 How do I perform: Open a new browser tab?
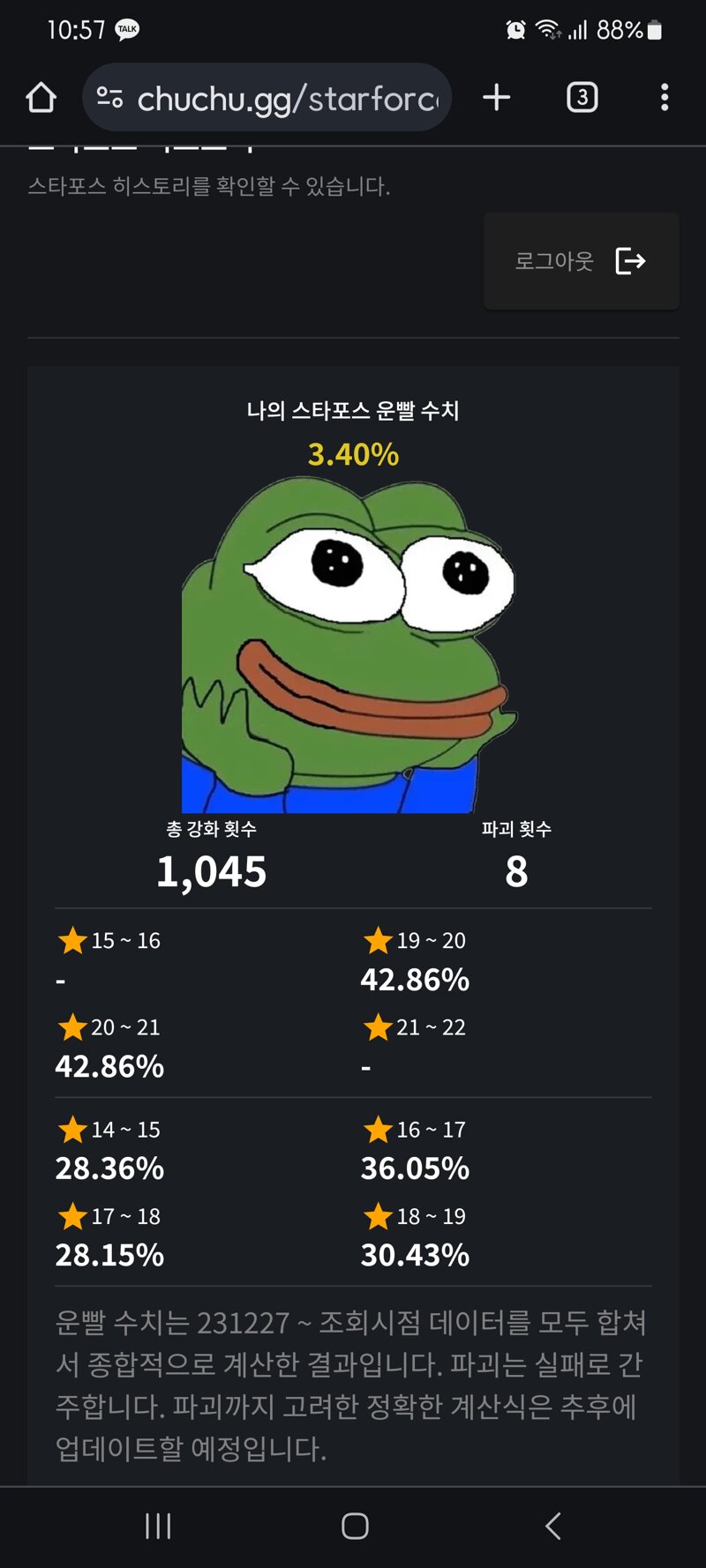click(x=497, y=97)
